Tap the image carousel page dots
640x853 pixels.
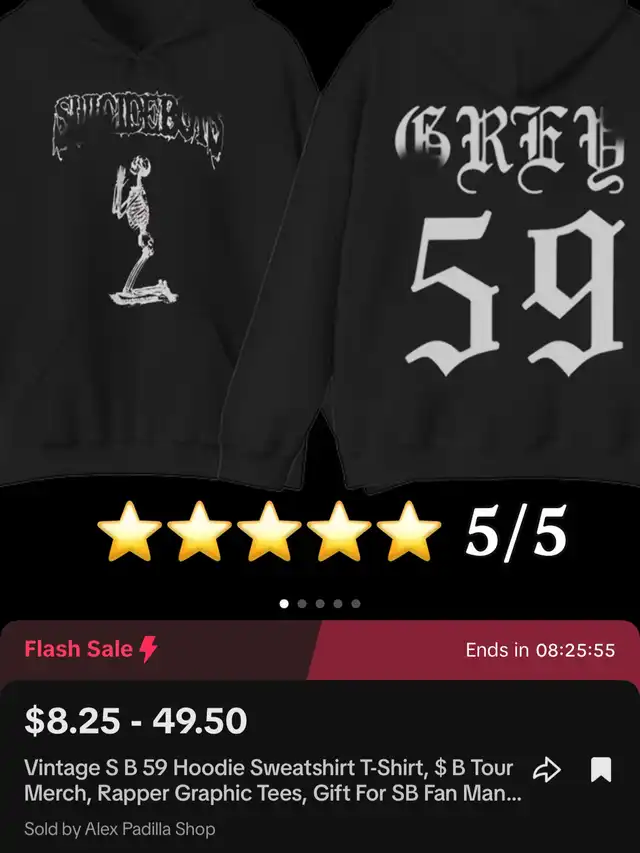pos(320,603)
